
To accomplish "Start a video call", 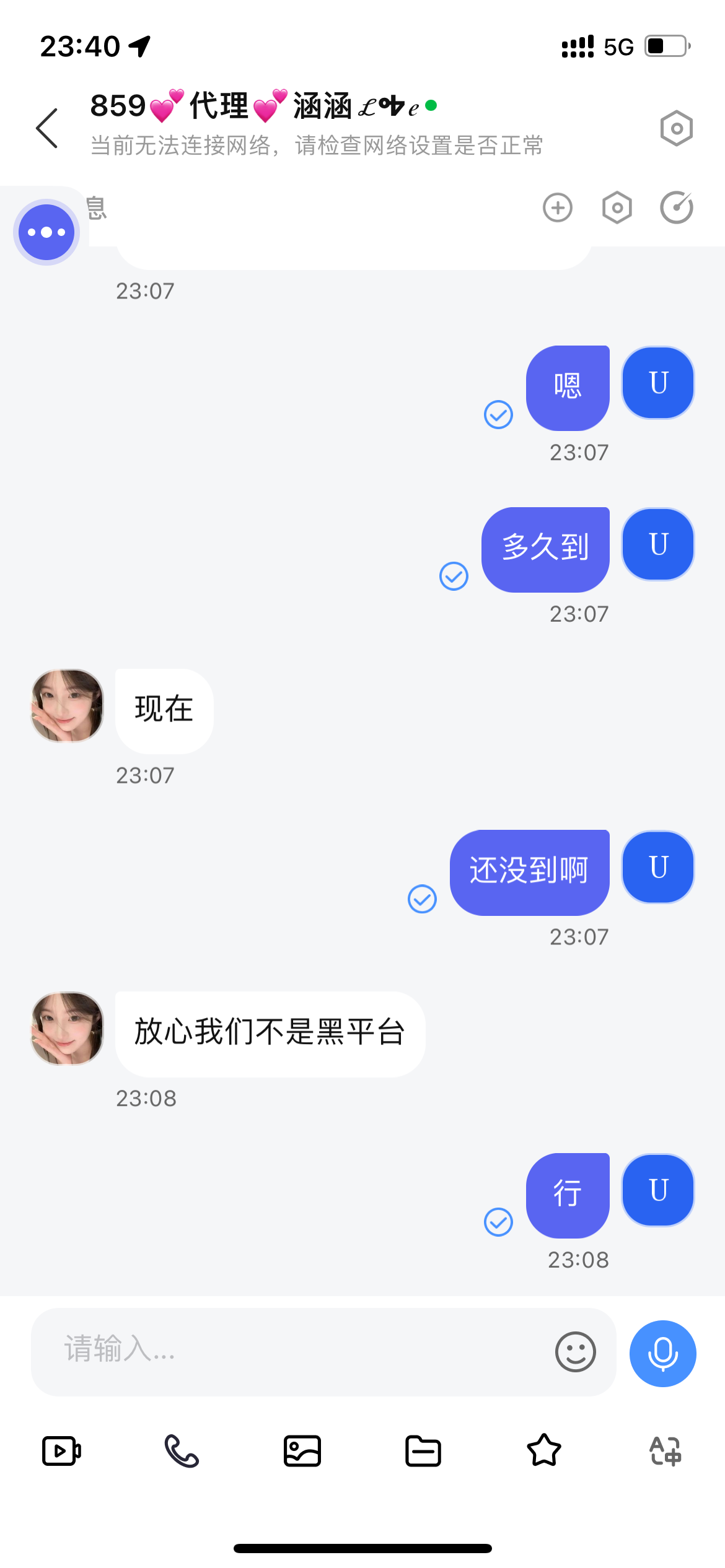I will [61, 1450].
